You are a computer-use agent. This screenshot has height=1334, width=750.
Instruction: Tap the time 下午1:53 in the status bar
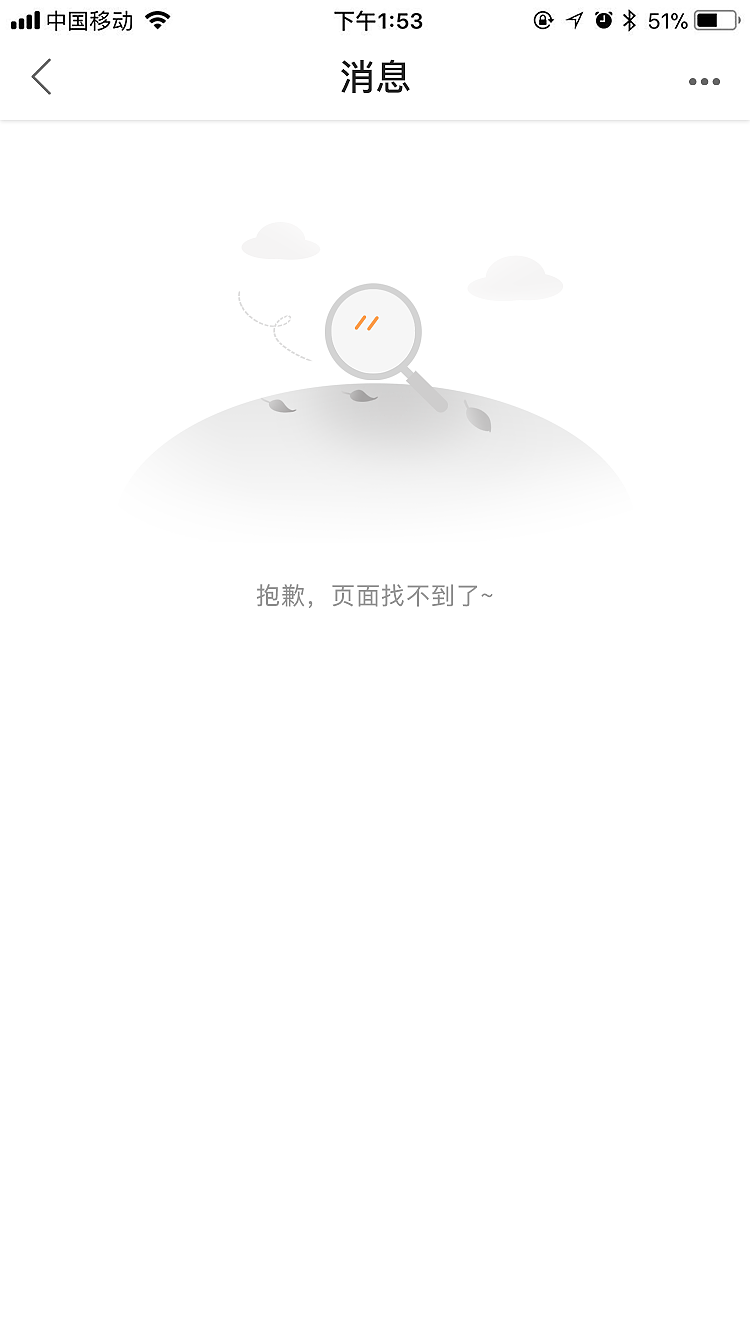378,20
